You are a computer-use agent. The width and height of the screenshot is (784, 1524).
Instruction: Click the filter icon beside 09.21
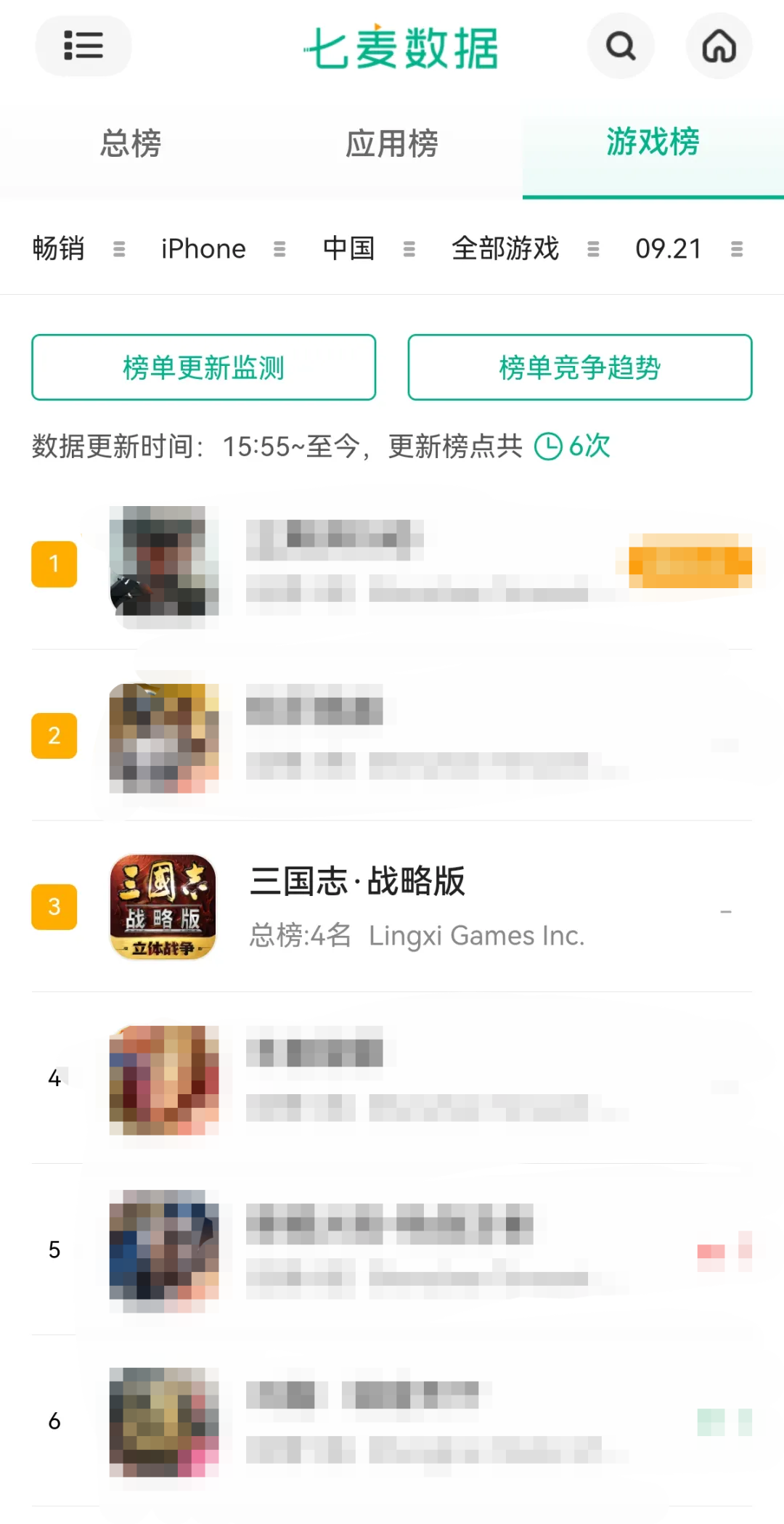tap(737, 248)
